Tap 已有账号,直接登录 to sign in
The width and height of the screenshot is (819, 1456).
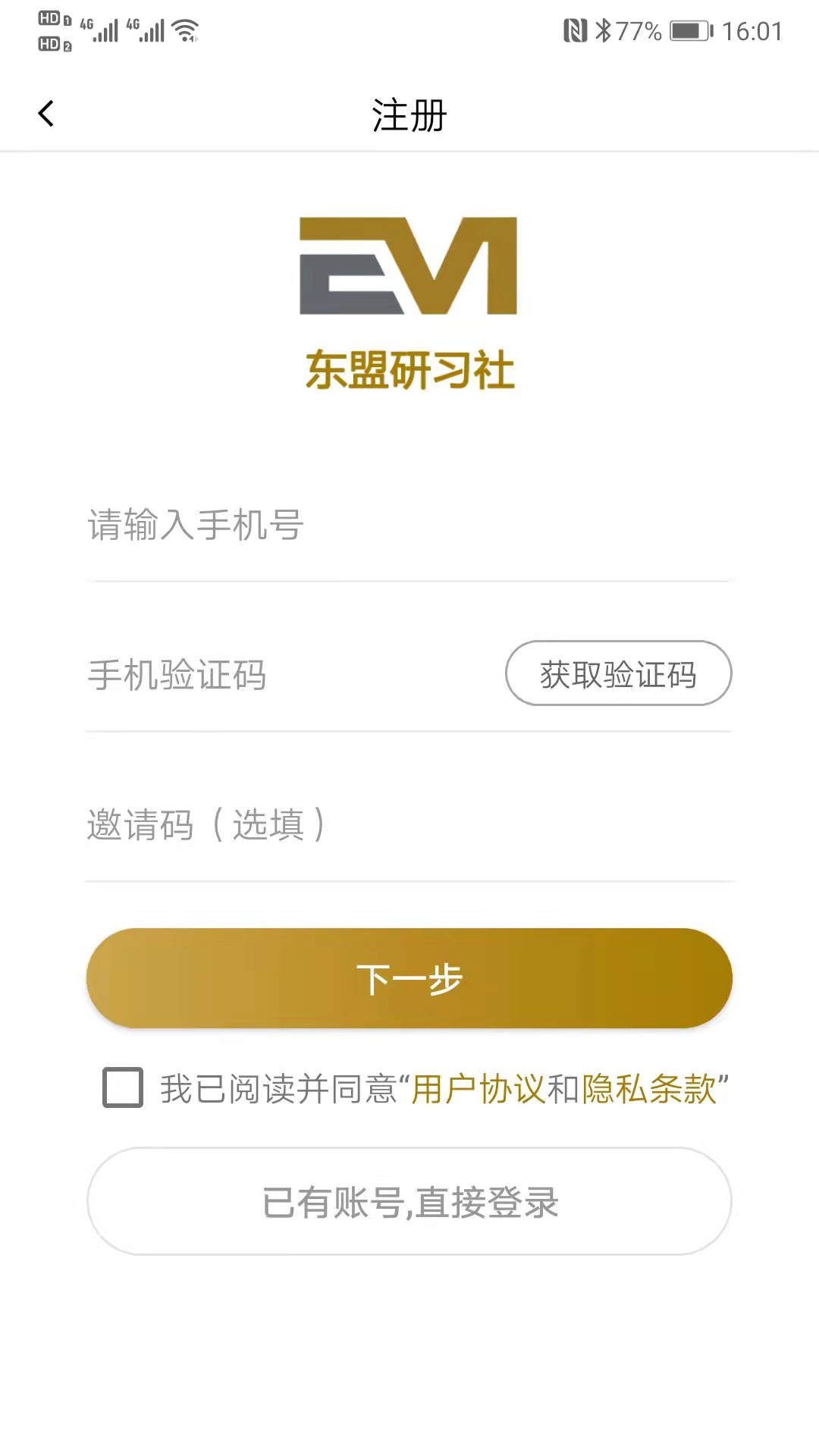pos(409,1201)
